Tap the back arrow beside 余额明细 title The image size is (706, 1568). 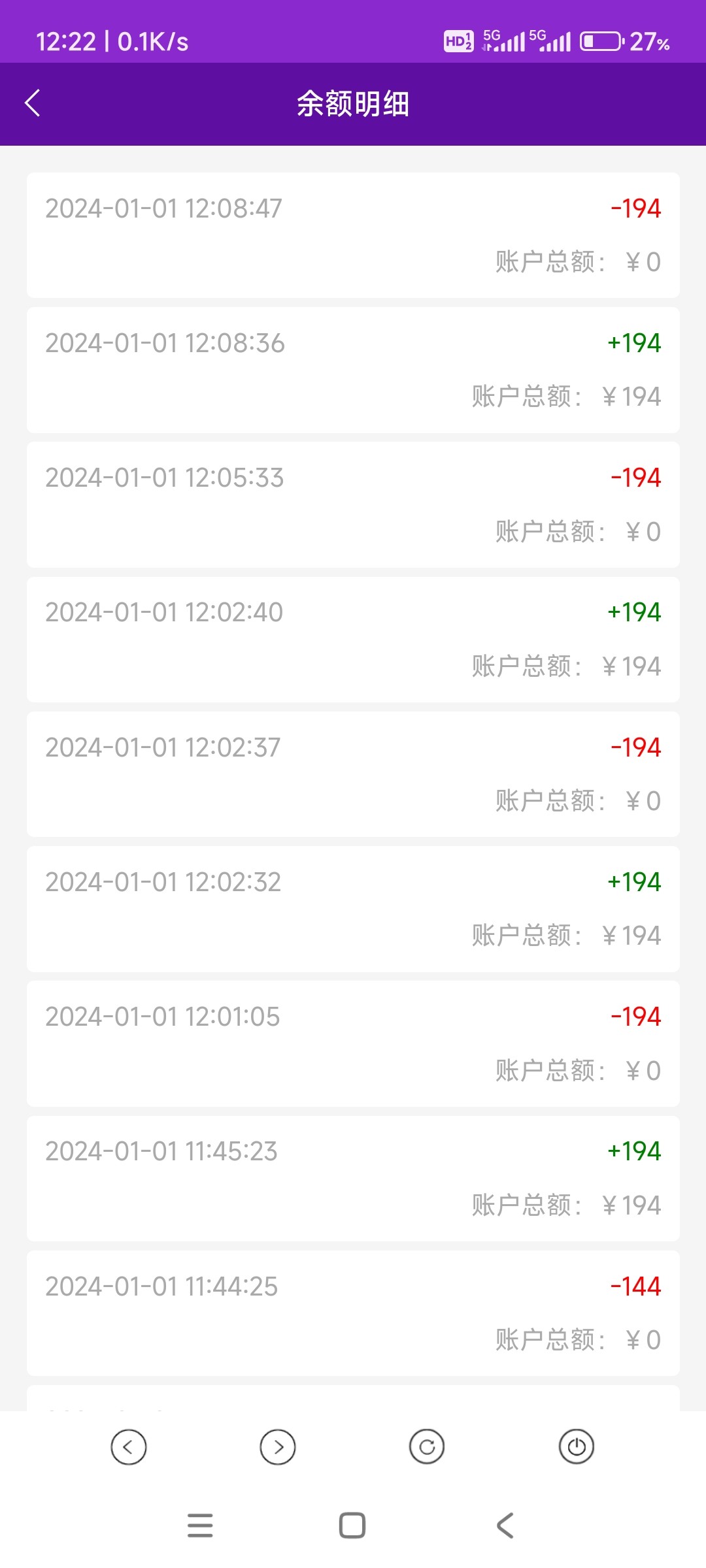(33, 103)
